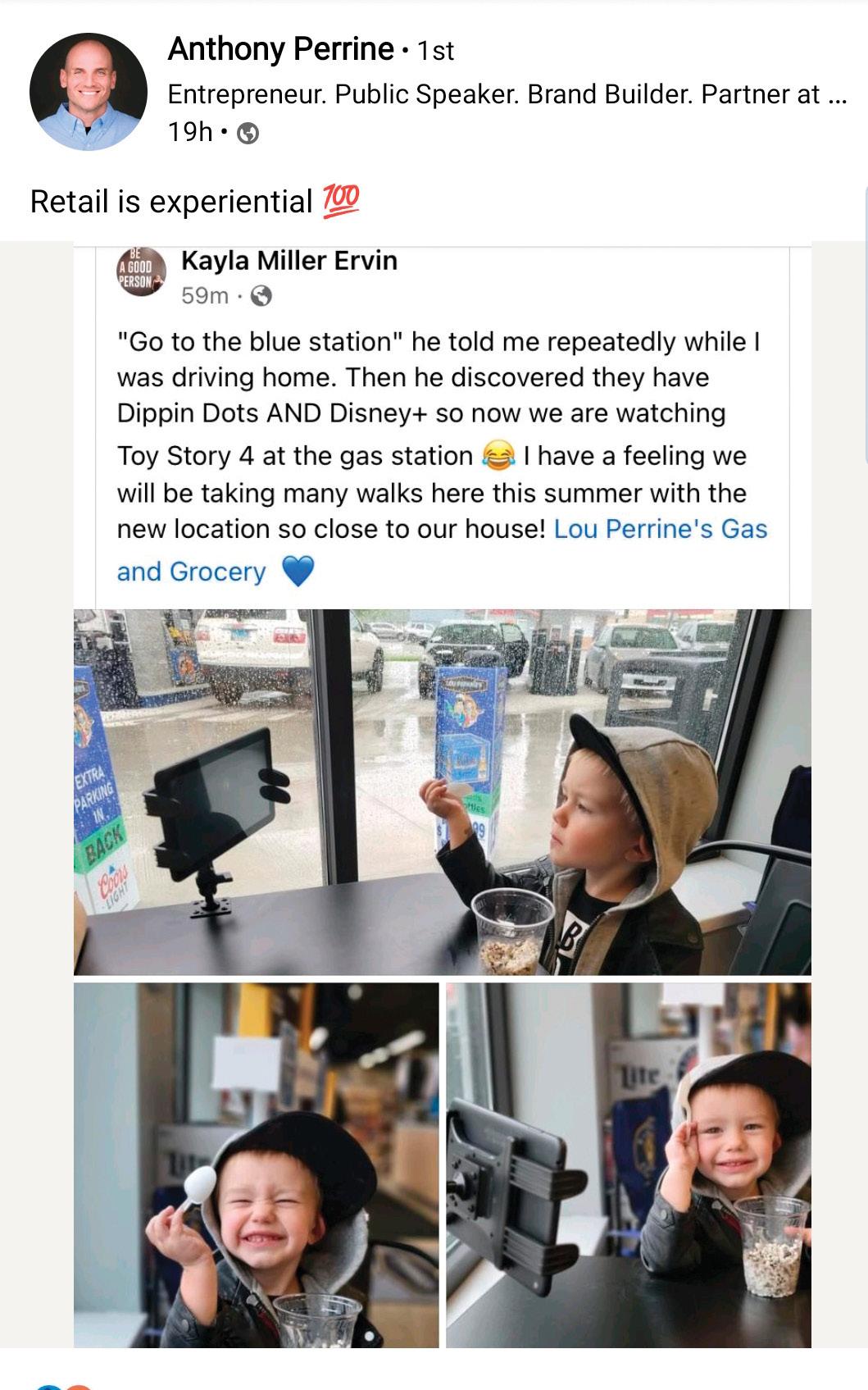Open Anthony Perrine's profile name
This screenshot has height=1390, width=868.
tap(280, 50)
